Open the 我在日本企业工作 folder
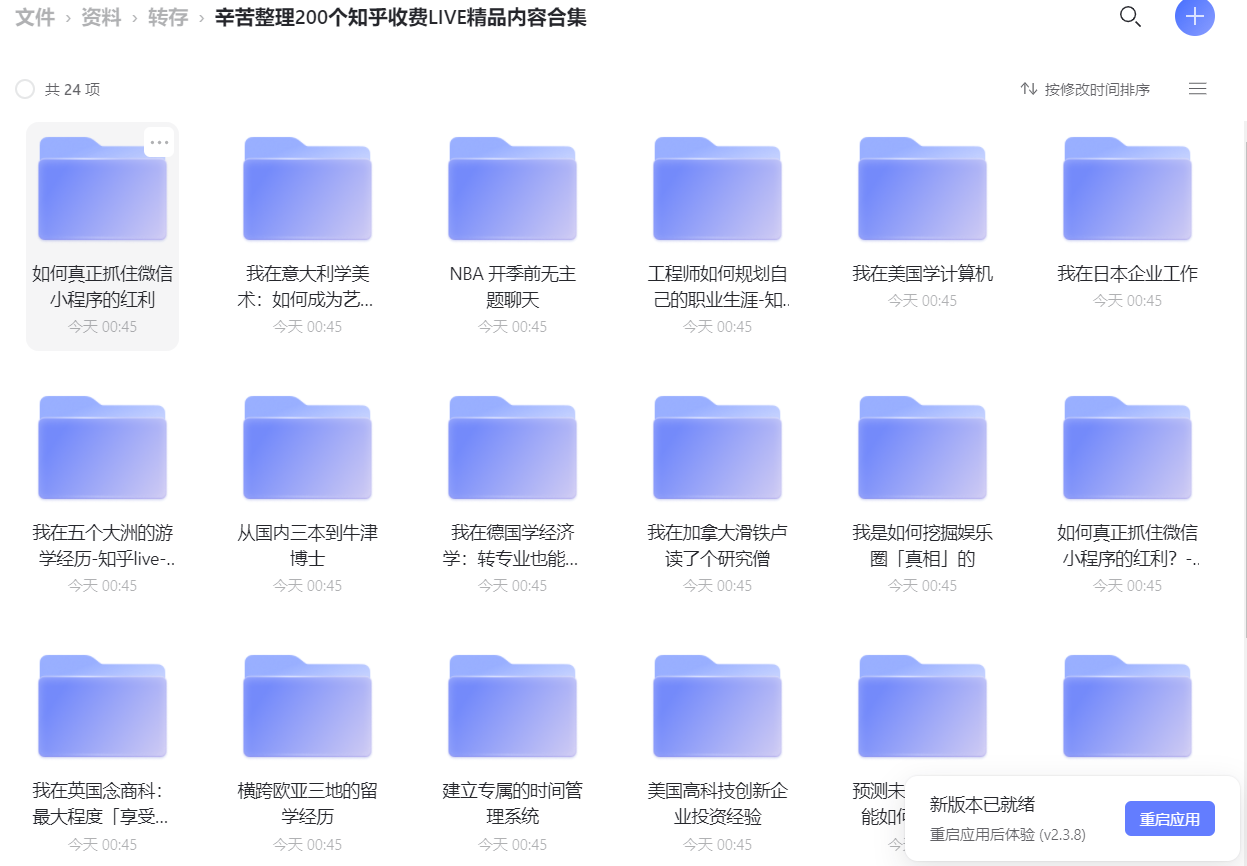Viewport: 1247px width, 866px height. (x=1127, y=190)
